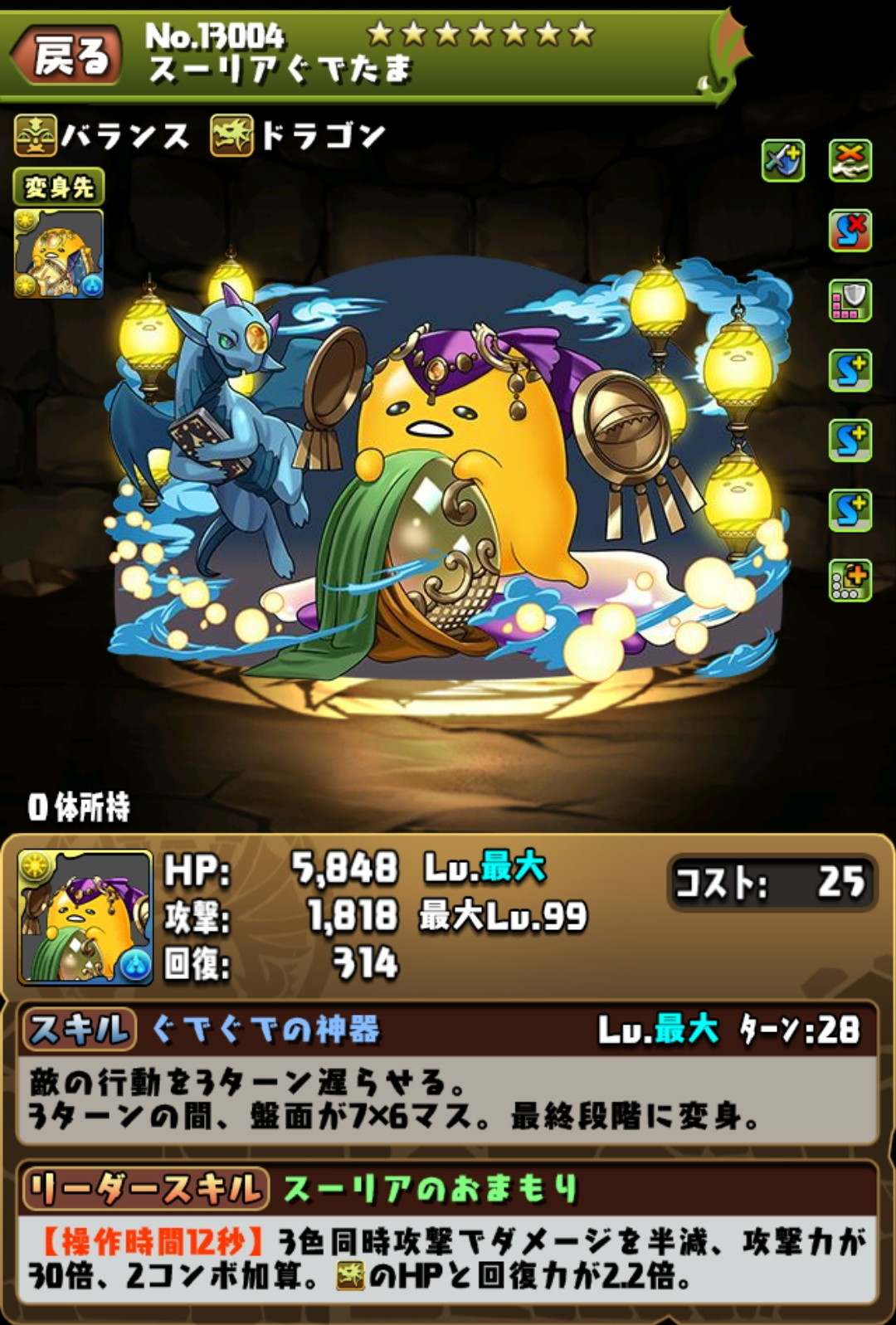Screen dimensions: 896x1325
Task: Tap the monster icon beside HP stats
Action: tap(85, 918)
